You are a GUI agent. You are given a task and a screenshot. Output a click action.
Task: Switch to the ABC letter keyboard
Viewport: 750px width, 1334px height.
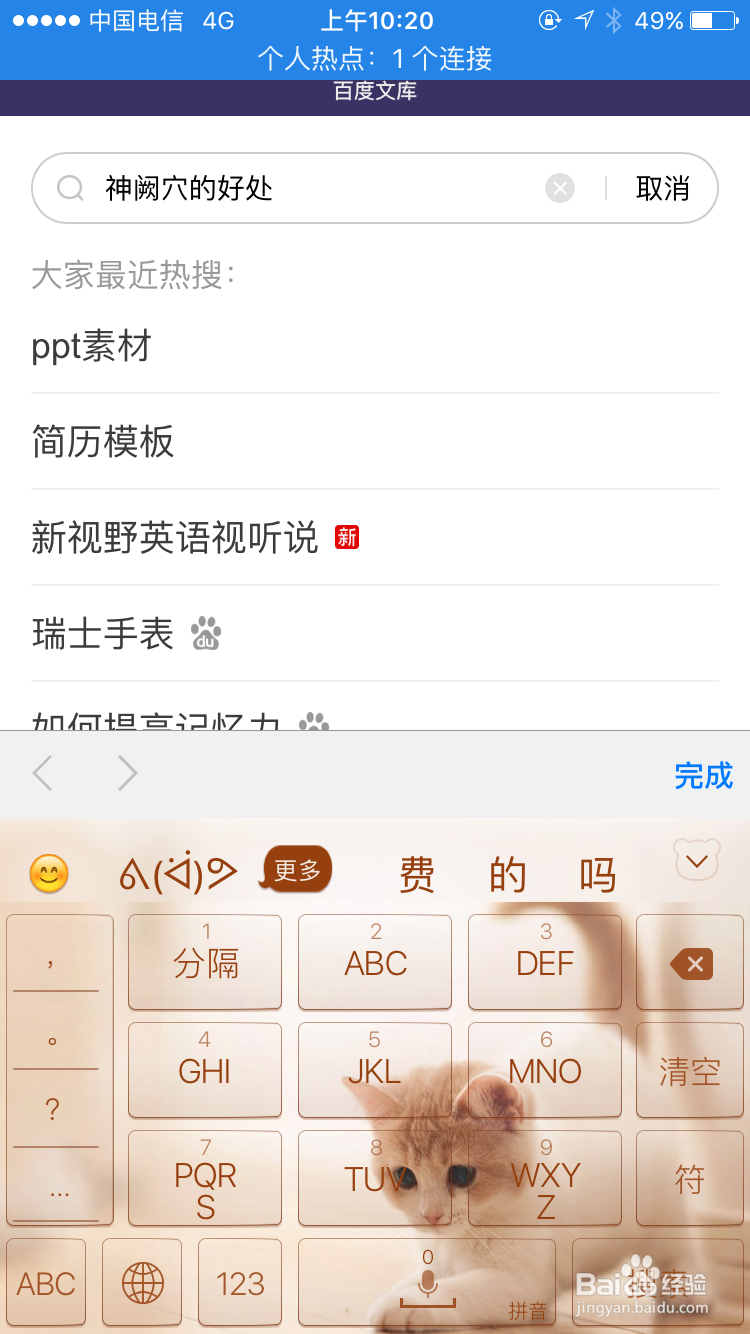pos(45,1283)
